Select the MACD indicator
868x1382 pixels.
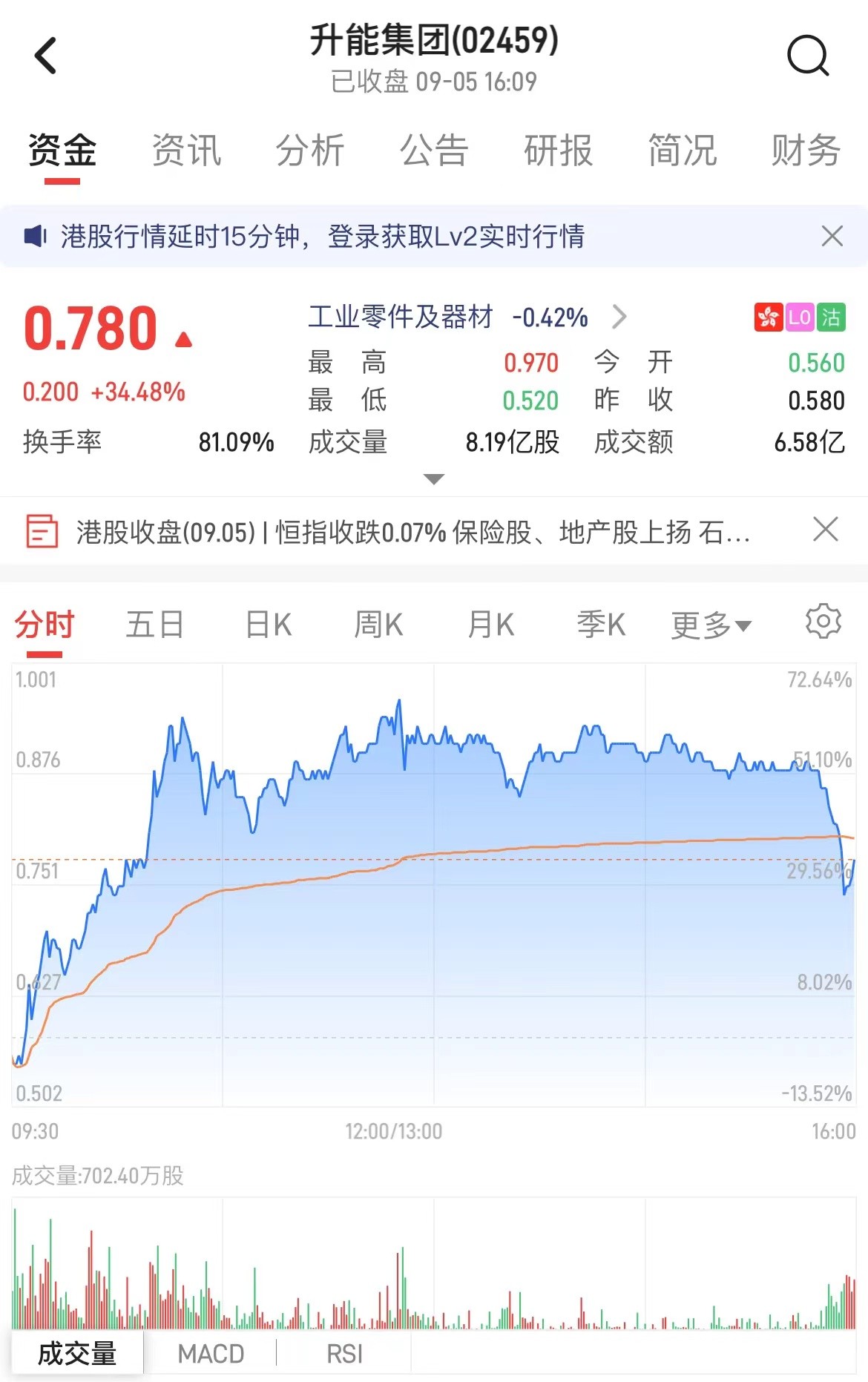tap(211, 1354)
